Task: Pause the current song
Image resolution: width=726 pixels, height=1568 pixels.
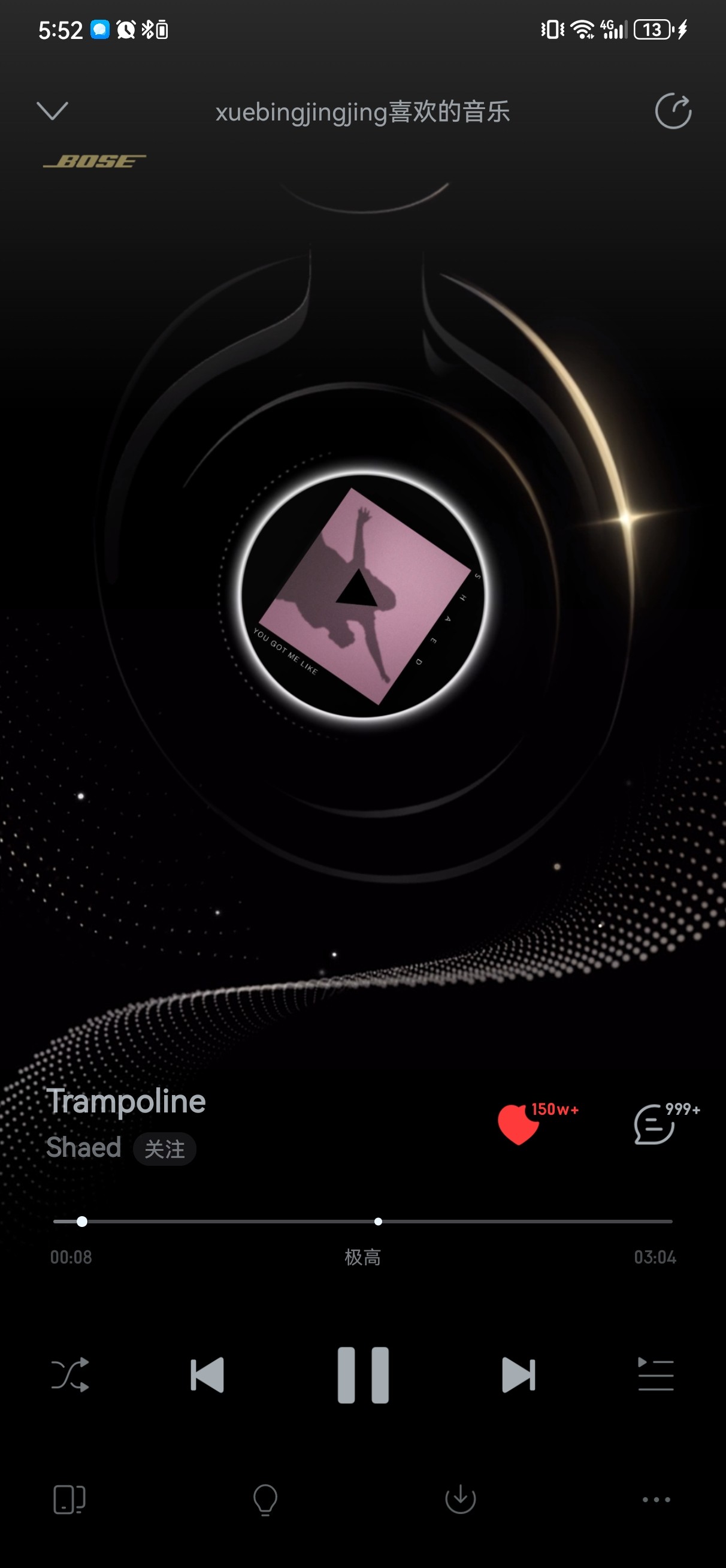Action: pos(362,1374)
